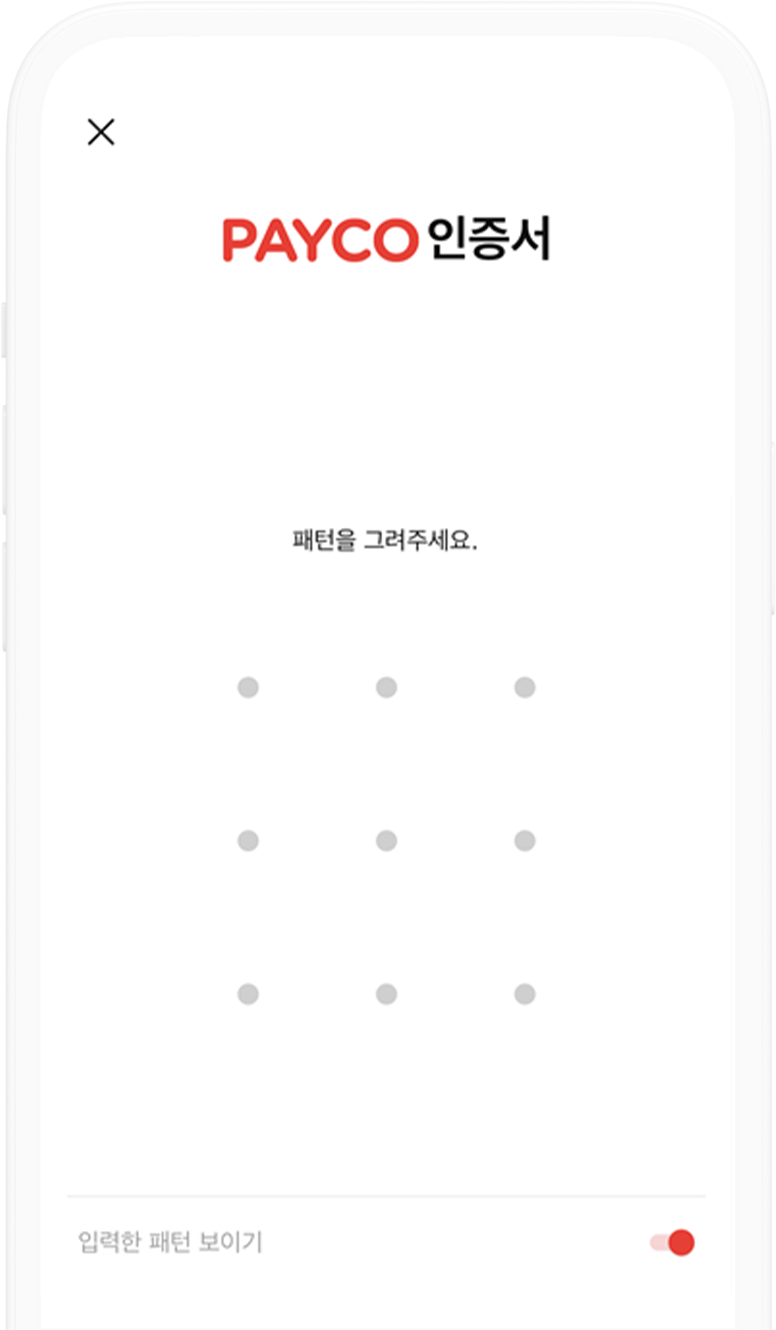776x1330 pixels.
Task: Disable showing the entered pattern
Action: (x=672, y=1243)
